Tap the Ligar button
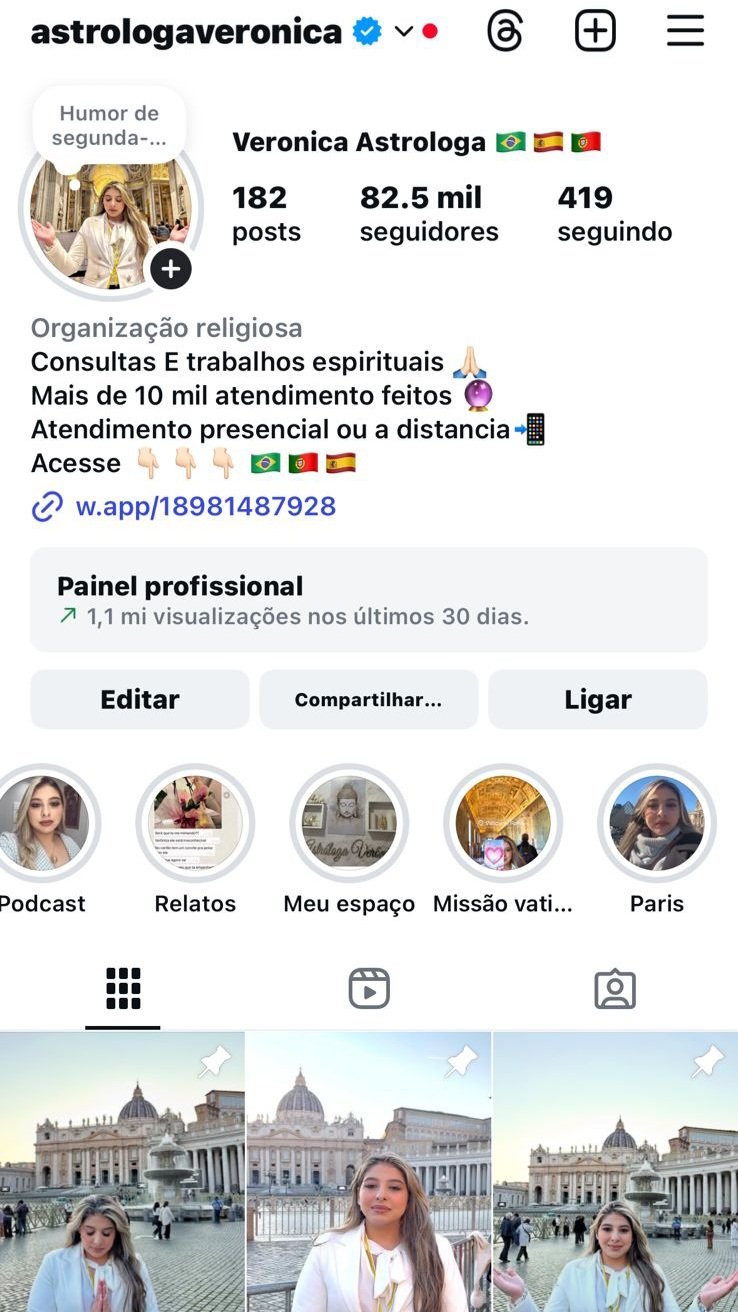 click(597, 699)
